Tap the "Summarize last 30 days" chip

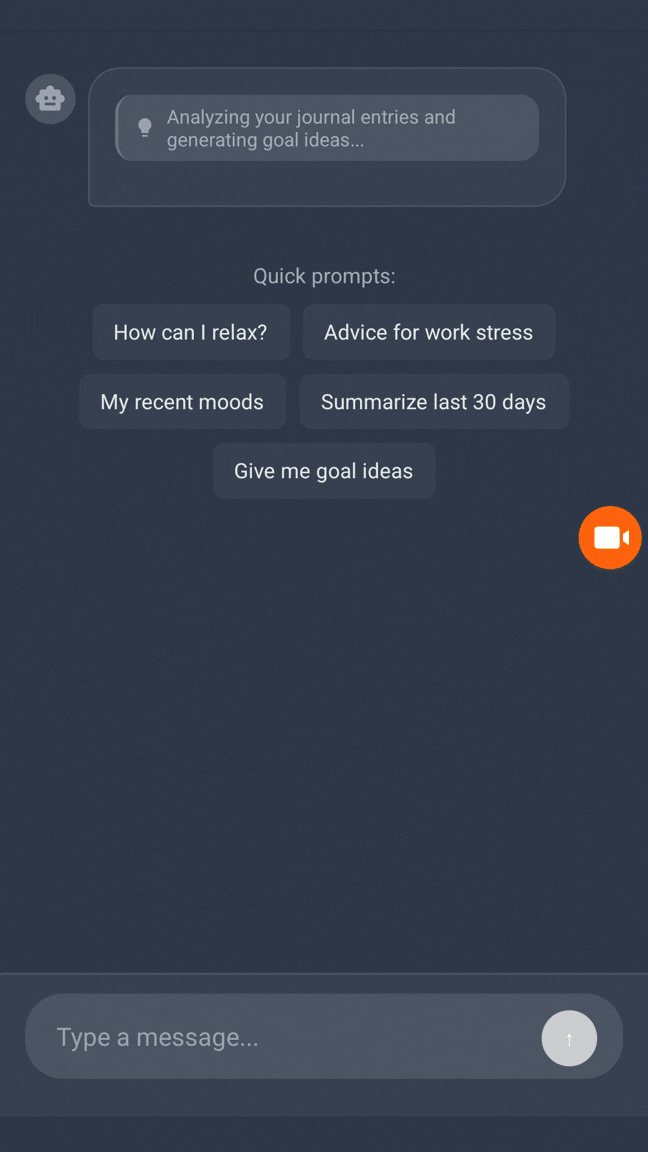433,402
